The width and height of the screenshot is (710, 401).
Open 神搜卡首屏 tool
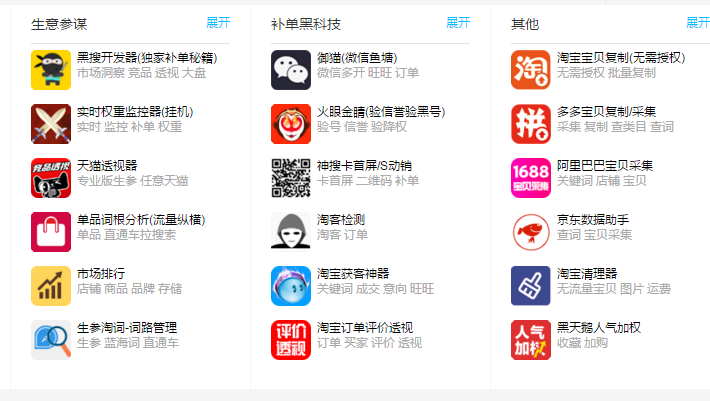(x=364, y=166)
